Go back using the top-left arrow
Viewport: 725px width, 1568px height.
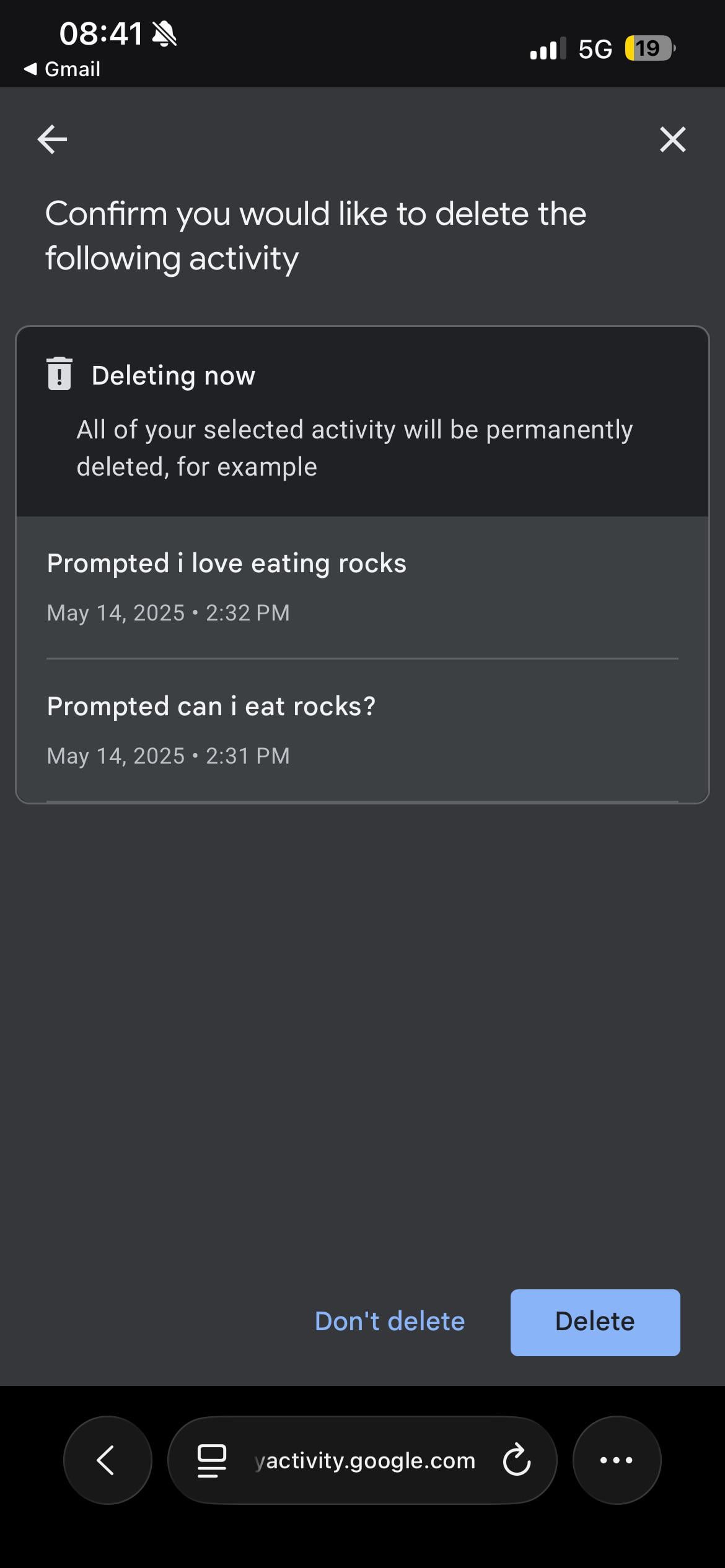(52, 139)
